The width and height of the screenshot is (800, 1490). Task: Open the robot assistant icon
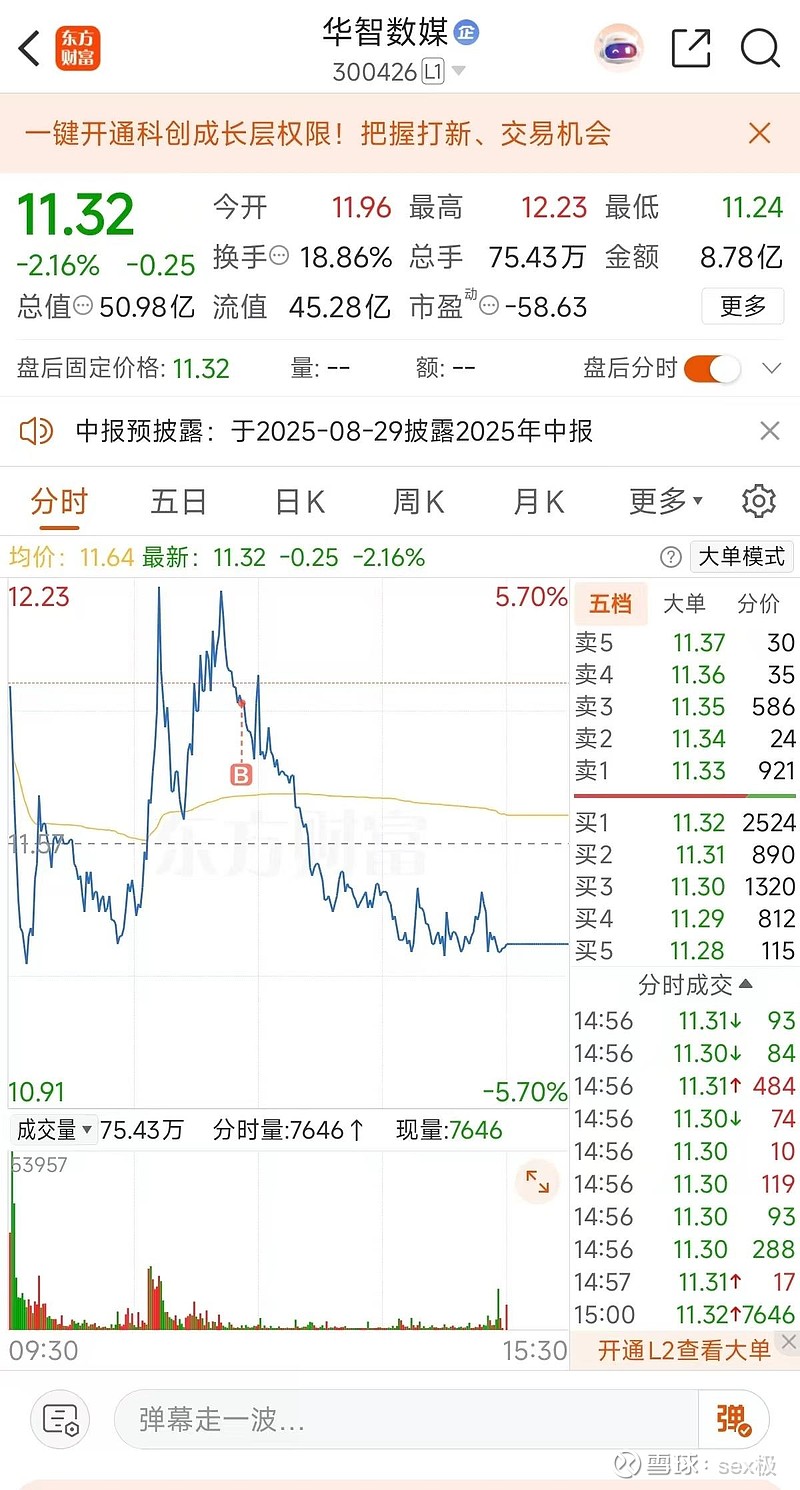[619, 47]
